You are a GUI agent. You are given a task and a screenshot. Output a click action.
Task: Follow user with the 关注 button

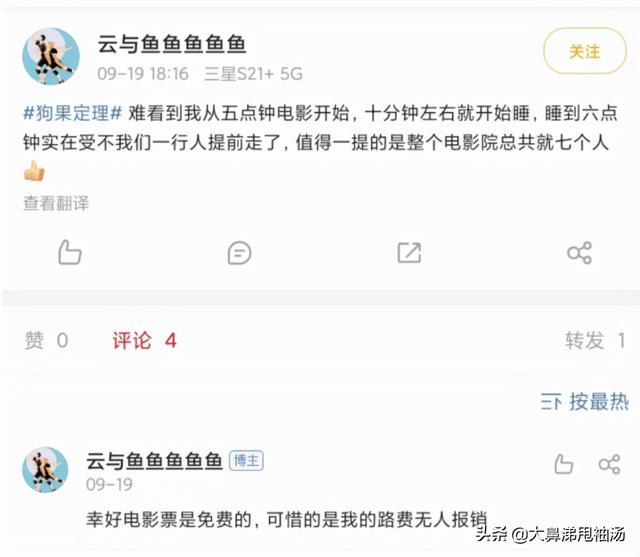tap(585, 51)
